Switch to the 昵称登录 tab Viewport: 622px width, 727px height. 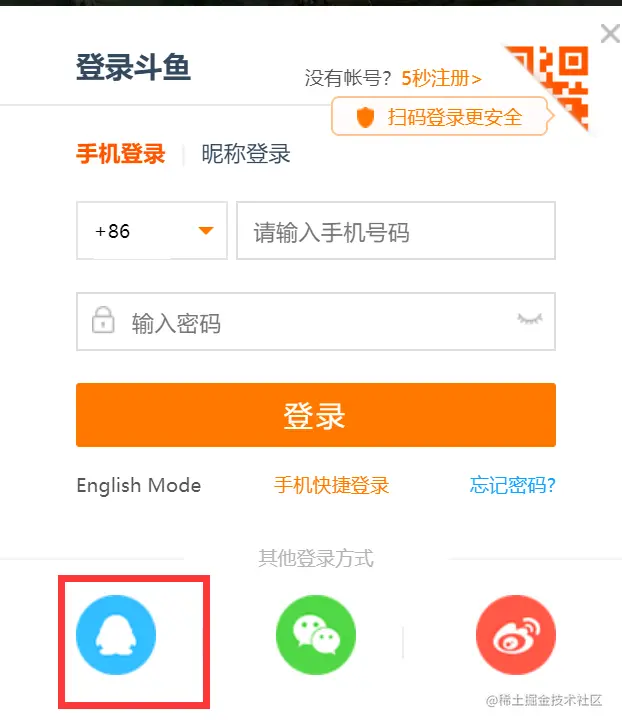[x=246, y=154]
